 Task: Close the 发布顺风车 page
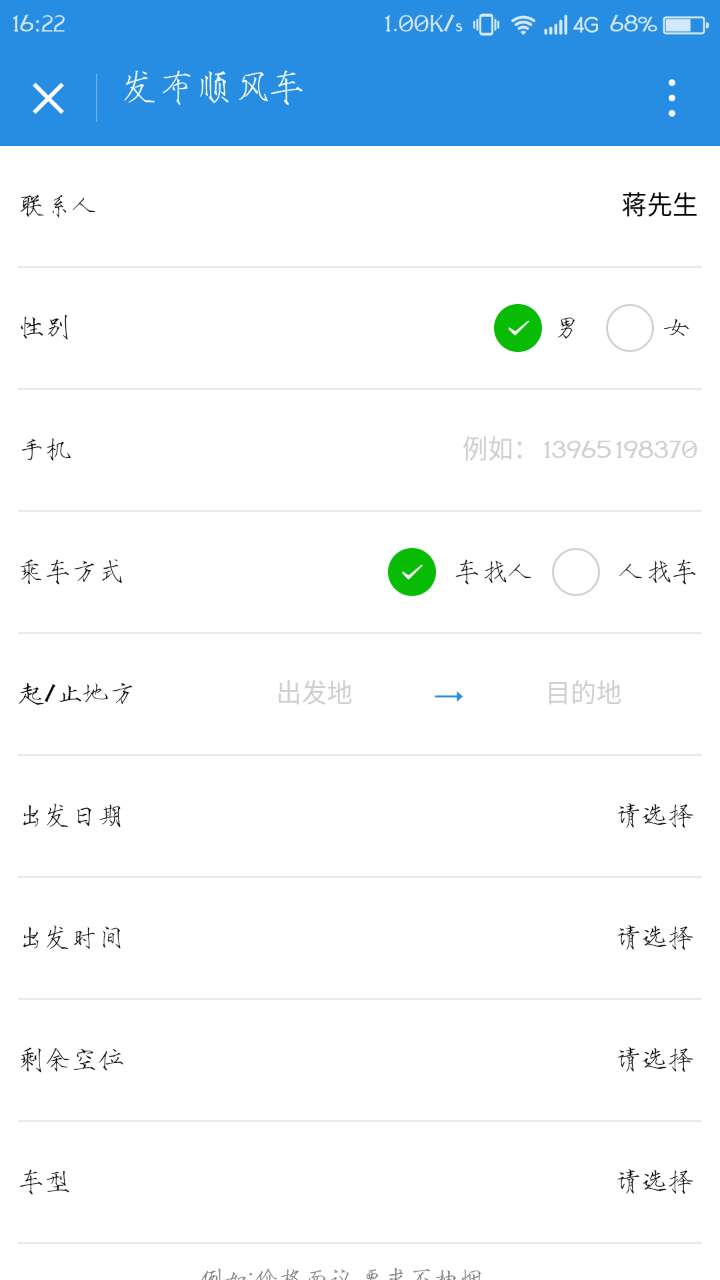pos(48,98)
